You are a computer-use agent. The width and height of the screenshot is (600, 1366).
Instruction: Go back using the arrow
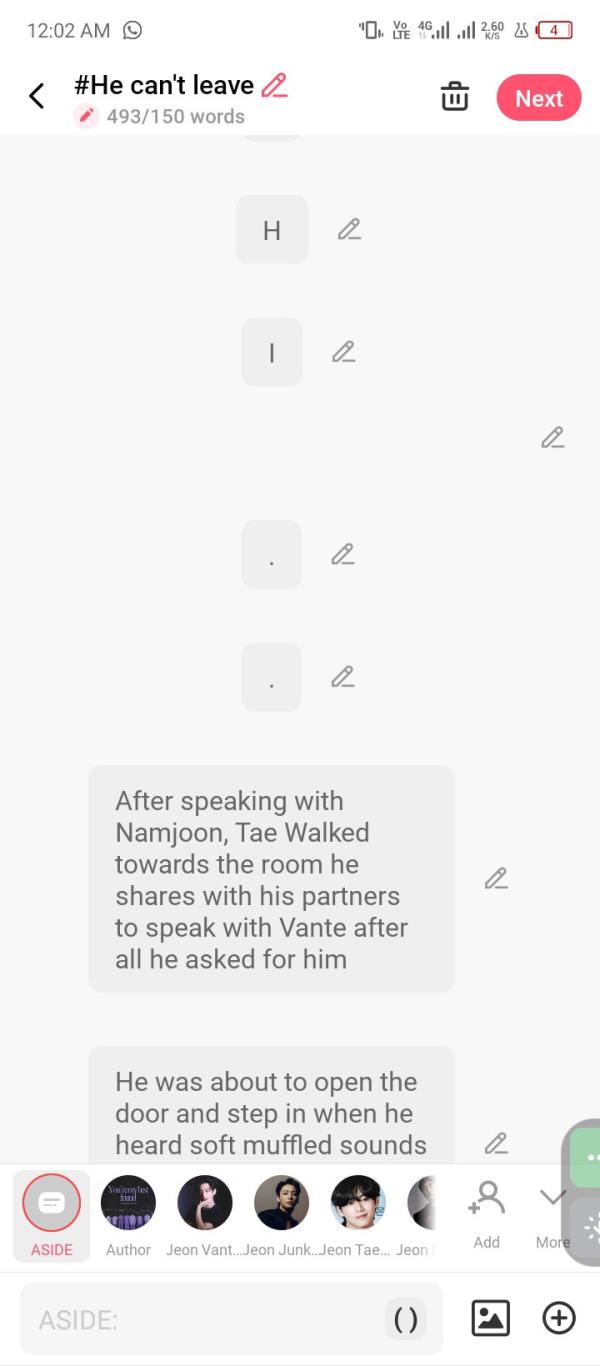tap(37, 96)
